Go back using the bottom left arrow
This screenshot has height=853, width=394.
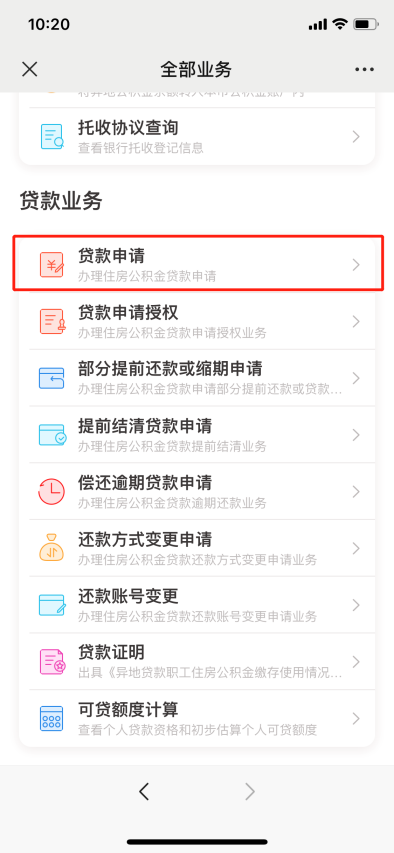click(144, 792)
